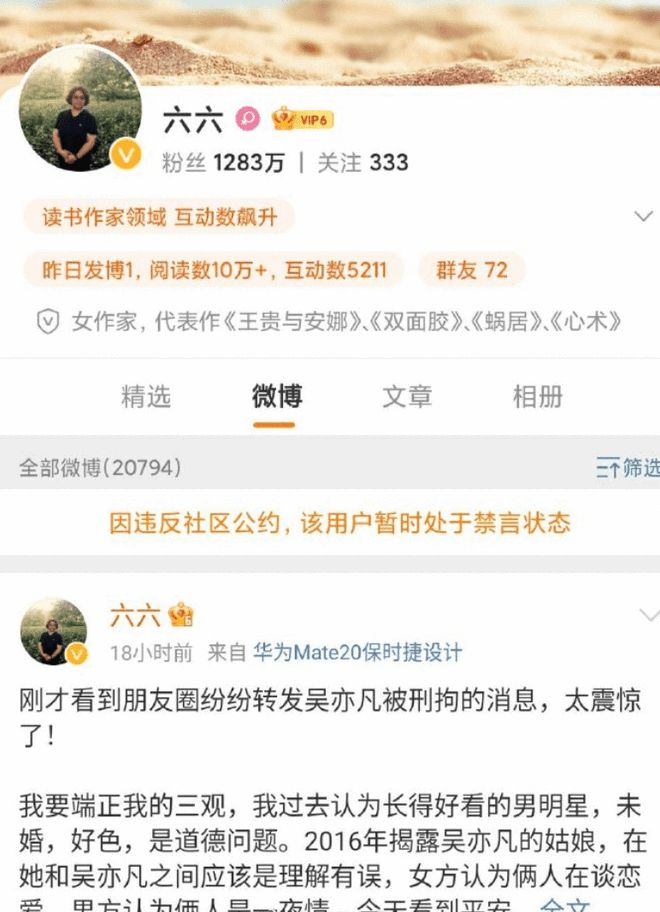Expand the profile details chevron
This screenshot has width=660, height=912.
click(x=643, y=217)
